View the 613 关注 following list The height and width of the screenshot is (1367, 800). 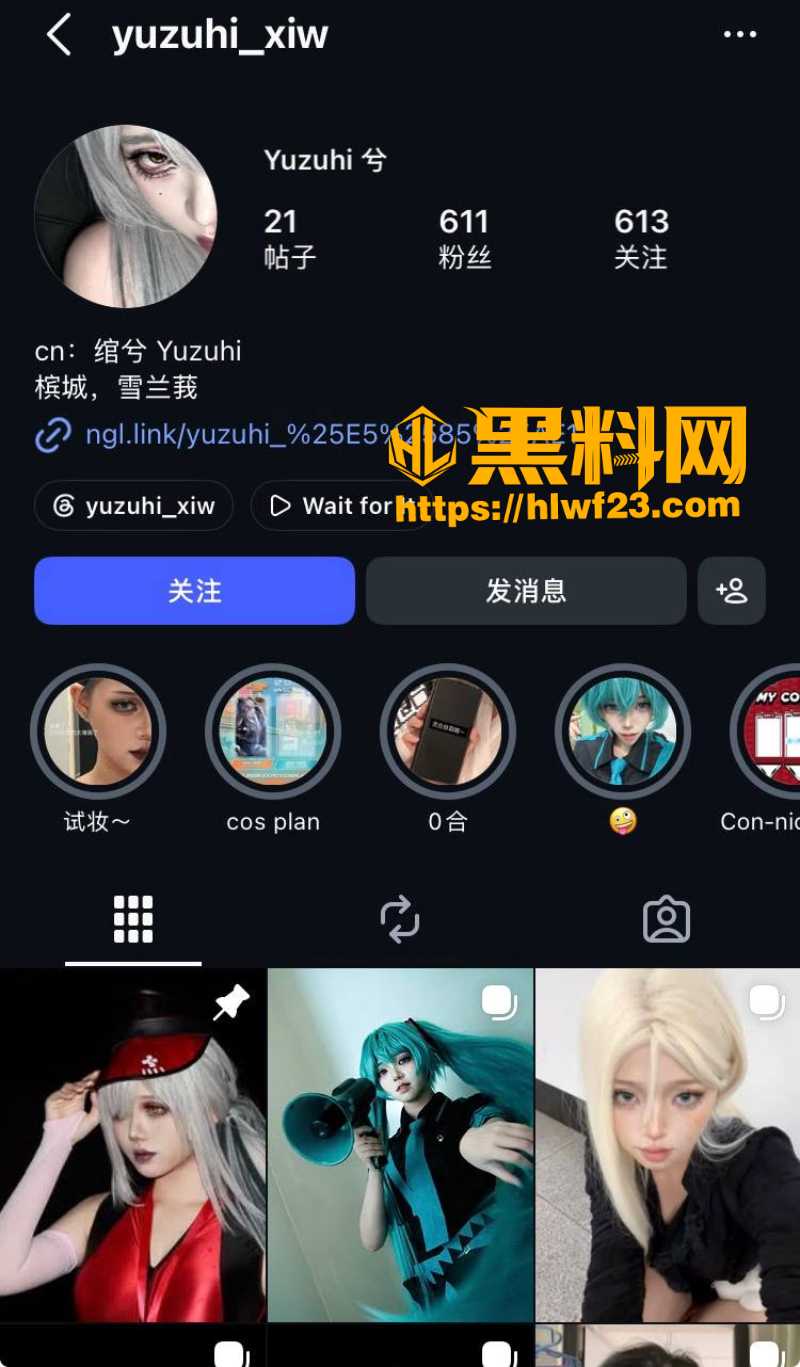pyautogui.click(x=641, y=238)
